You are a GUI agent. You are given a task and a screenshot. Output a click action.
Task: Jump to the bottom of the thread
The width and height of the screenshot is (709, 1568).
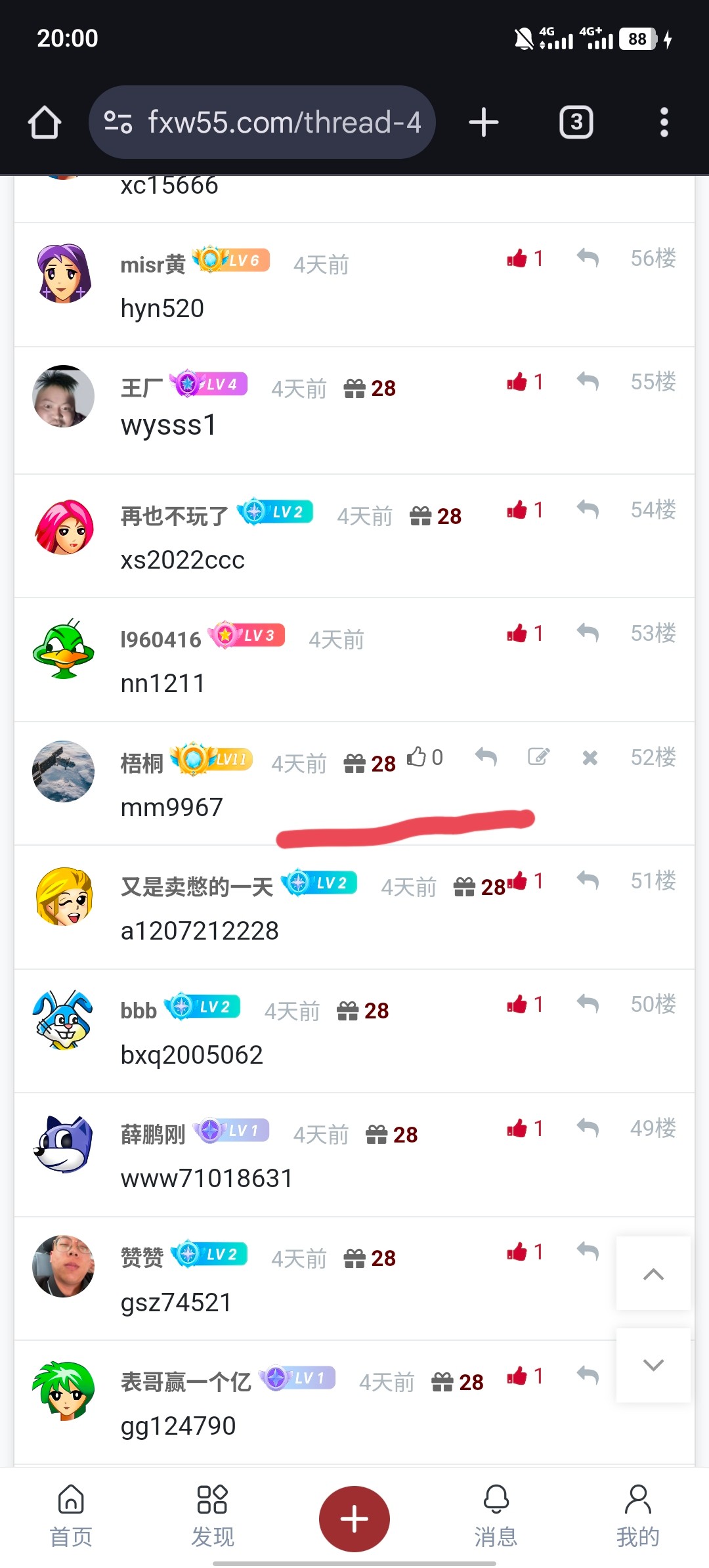pyautogui.click(x=653, y=1365)
